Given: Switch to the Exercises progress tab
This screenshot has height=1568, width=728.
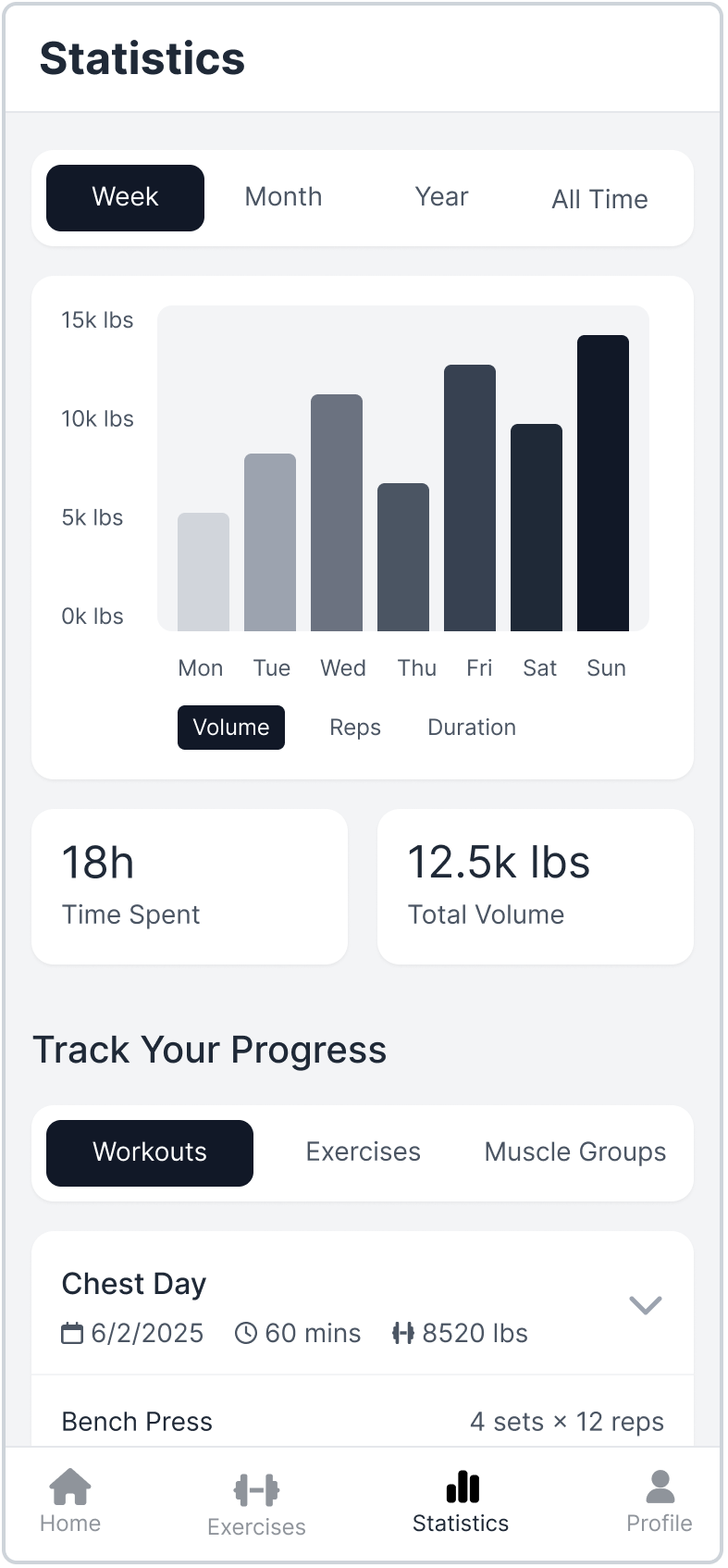Looking at the screenshot, I should (363, 1152).
